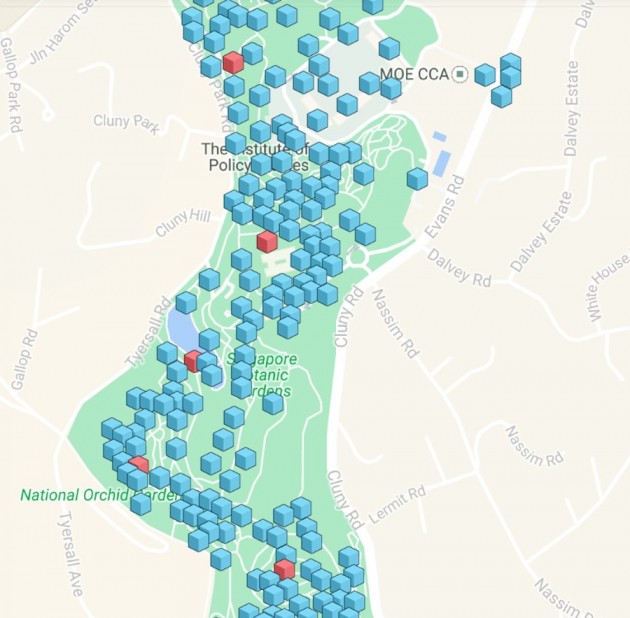Tap the red cube beside the blue lake
The width and height of the screenshot is (630, 618).
click(x=194, y=361)
